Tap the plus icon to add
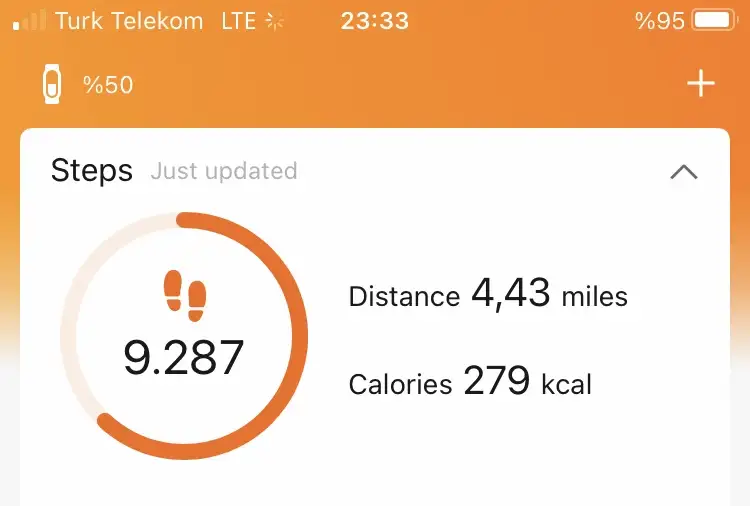Image resolution: width=750 pixels, height=506 pixels. [701, 84]
